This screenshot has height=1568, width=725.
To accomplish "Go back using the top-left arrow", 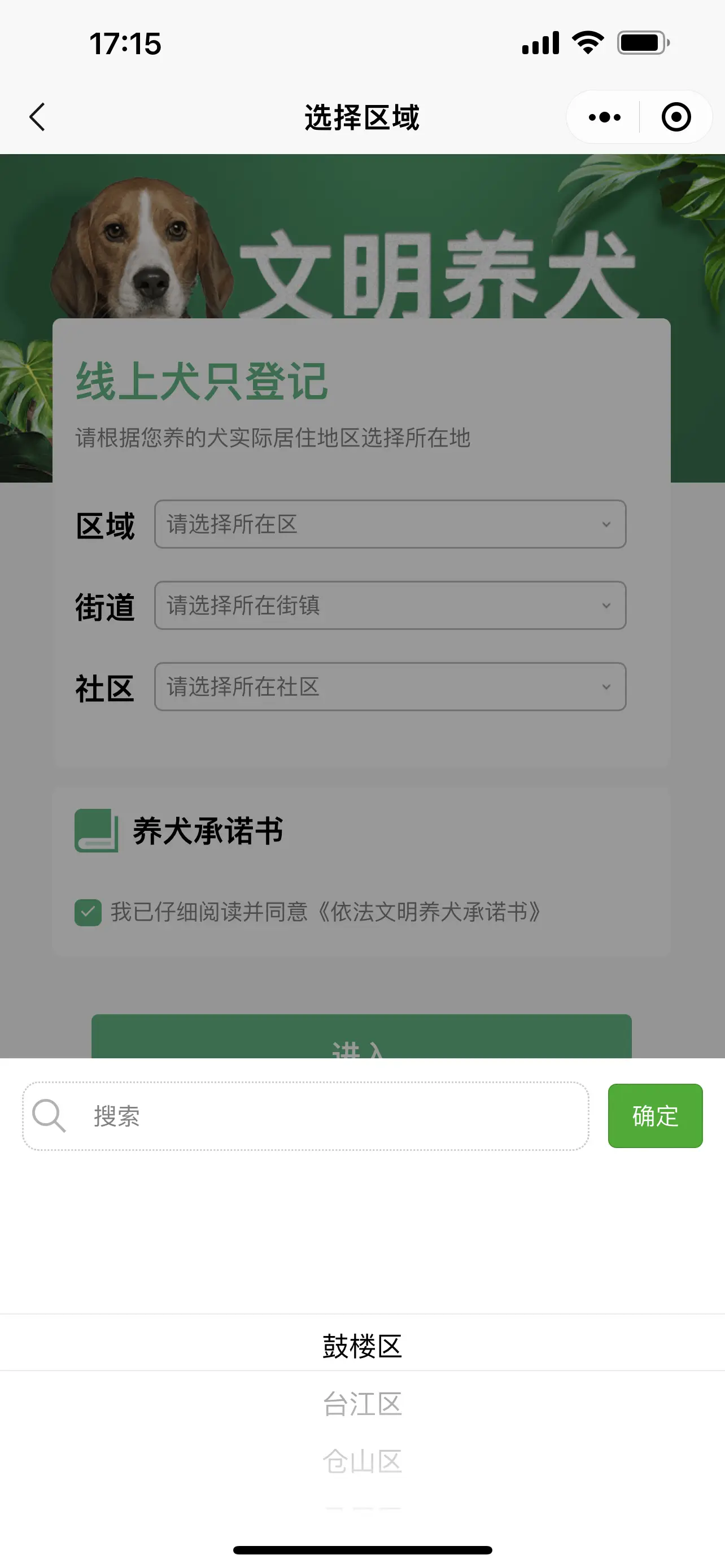I will tap(38, 117).
